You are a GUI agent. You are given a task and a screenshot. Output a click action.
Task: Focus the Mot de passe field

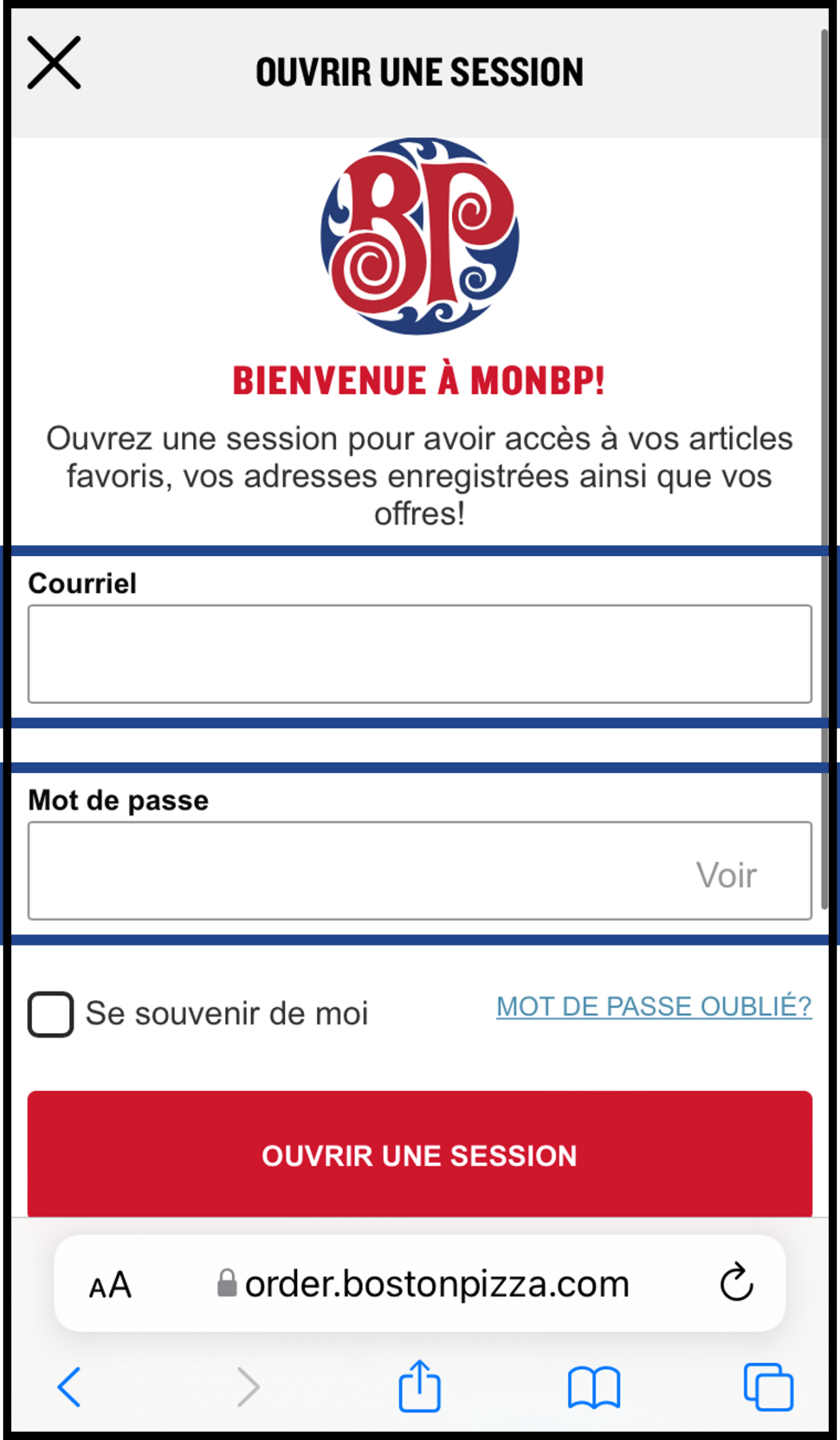click(420, 871)
